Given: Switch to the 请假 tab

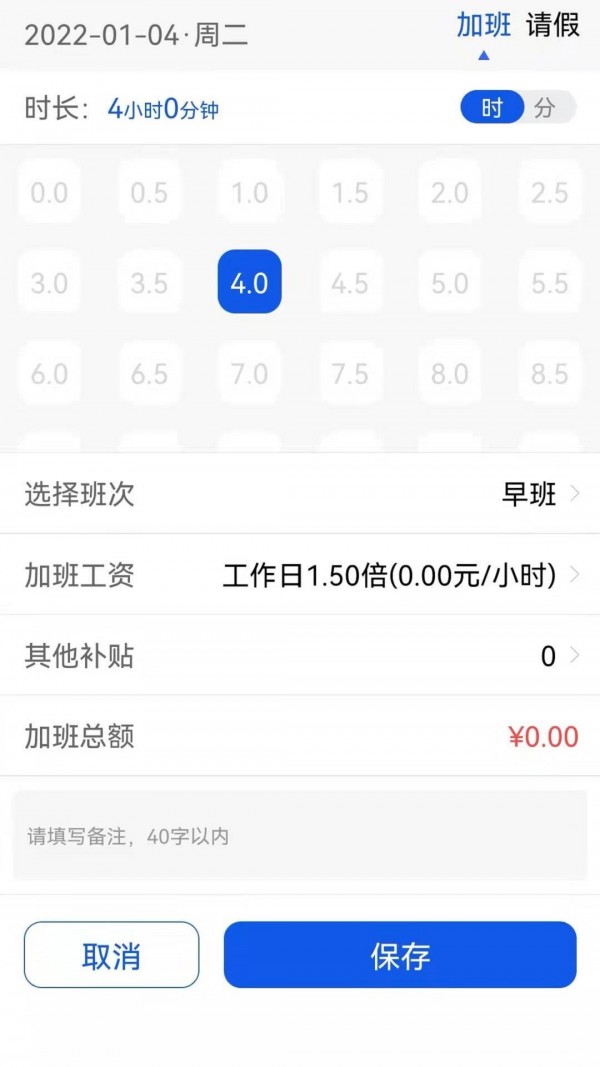Looking at the screenshot, I should click(x=553, y=26).
